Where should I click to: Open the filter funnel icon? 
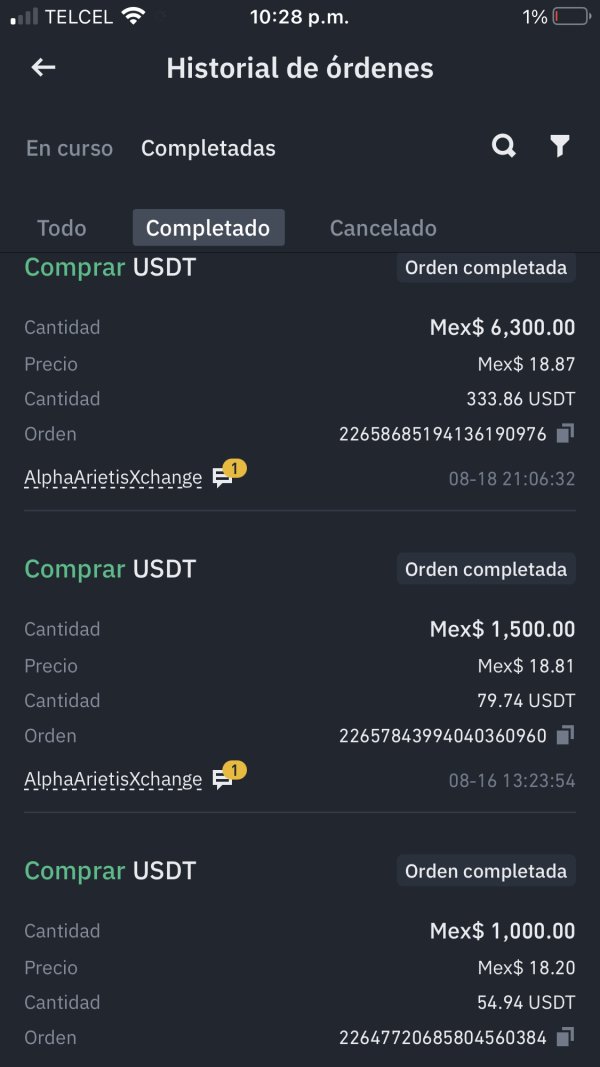click(560, 146)
